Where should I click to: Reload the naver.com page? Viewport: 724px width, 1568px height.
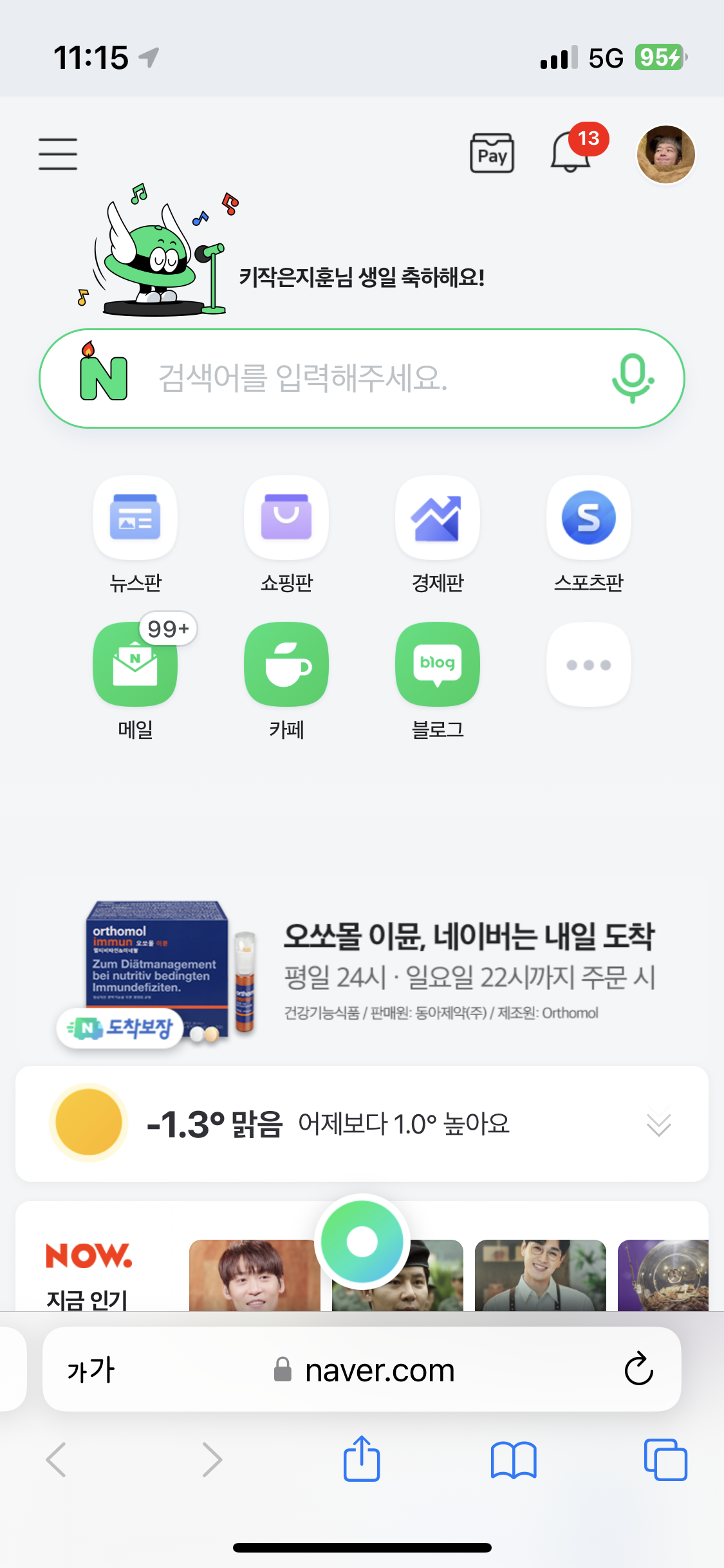pos(639,1368)
